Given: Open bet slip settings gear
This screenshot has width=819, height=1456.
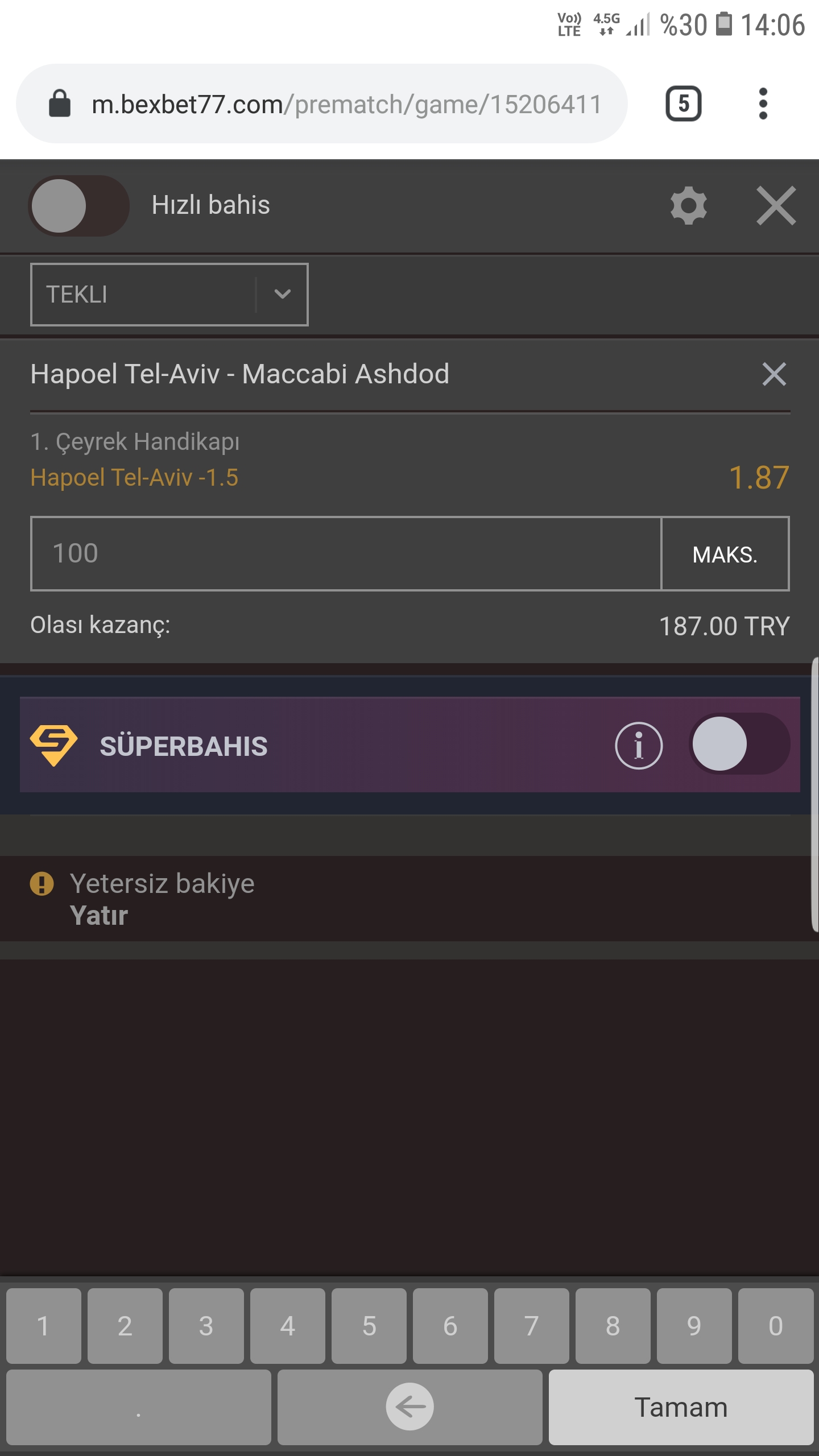Looking at the screenshot, I should [x=688, y=205].
